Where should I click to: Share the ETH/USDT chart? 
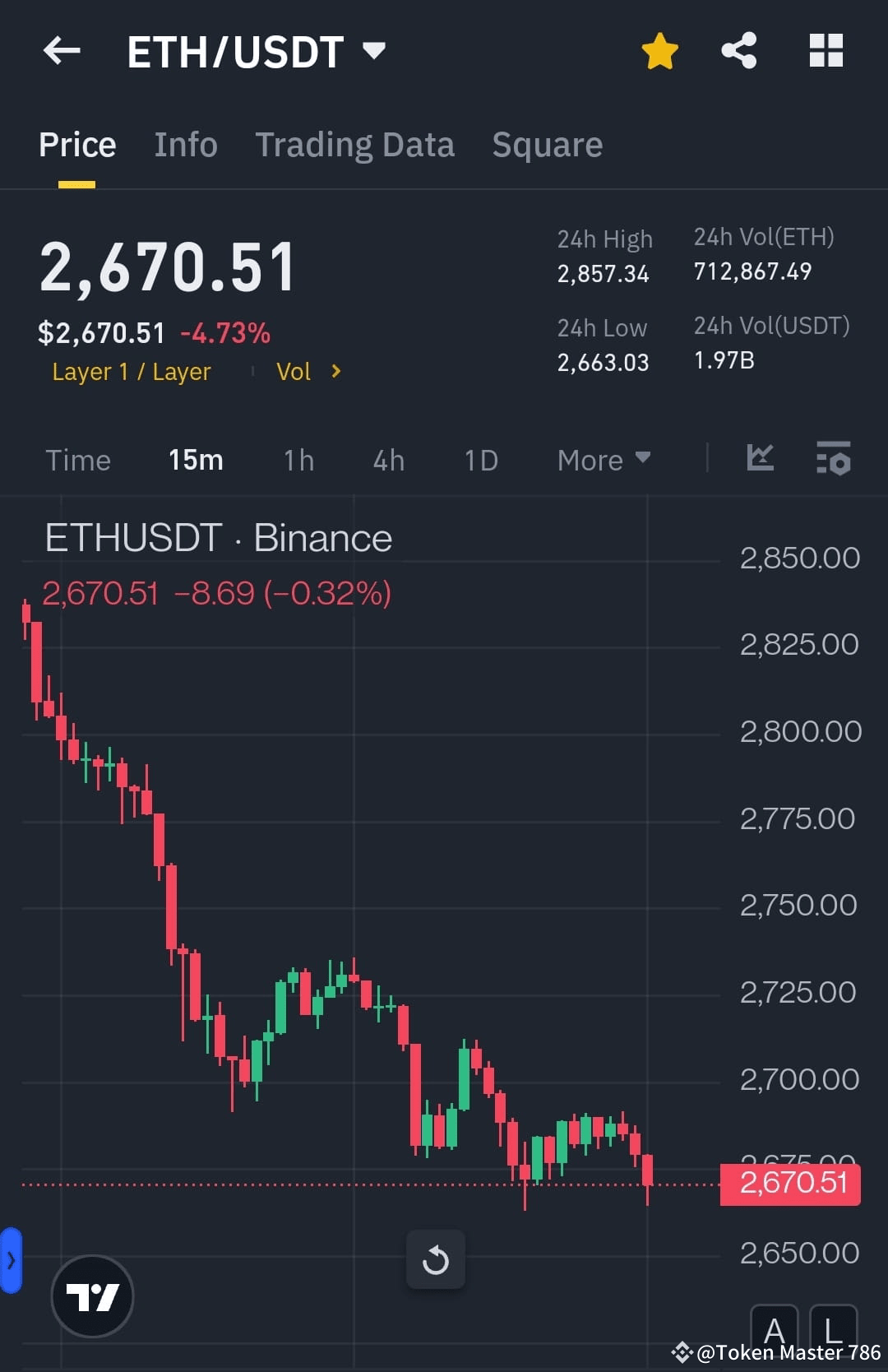(738, 50)
